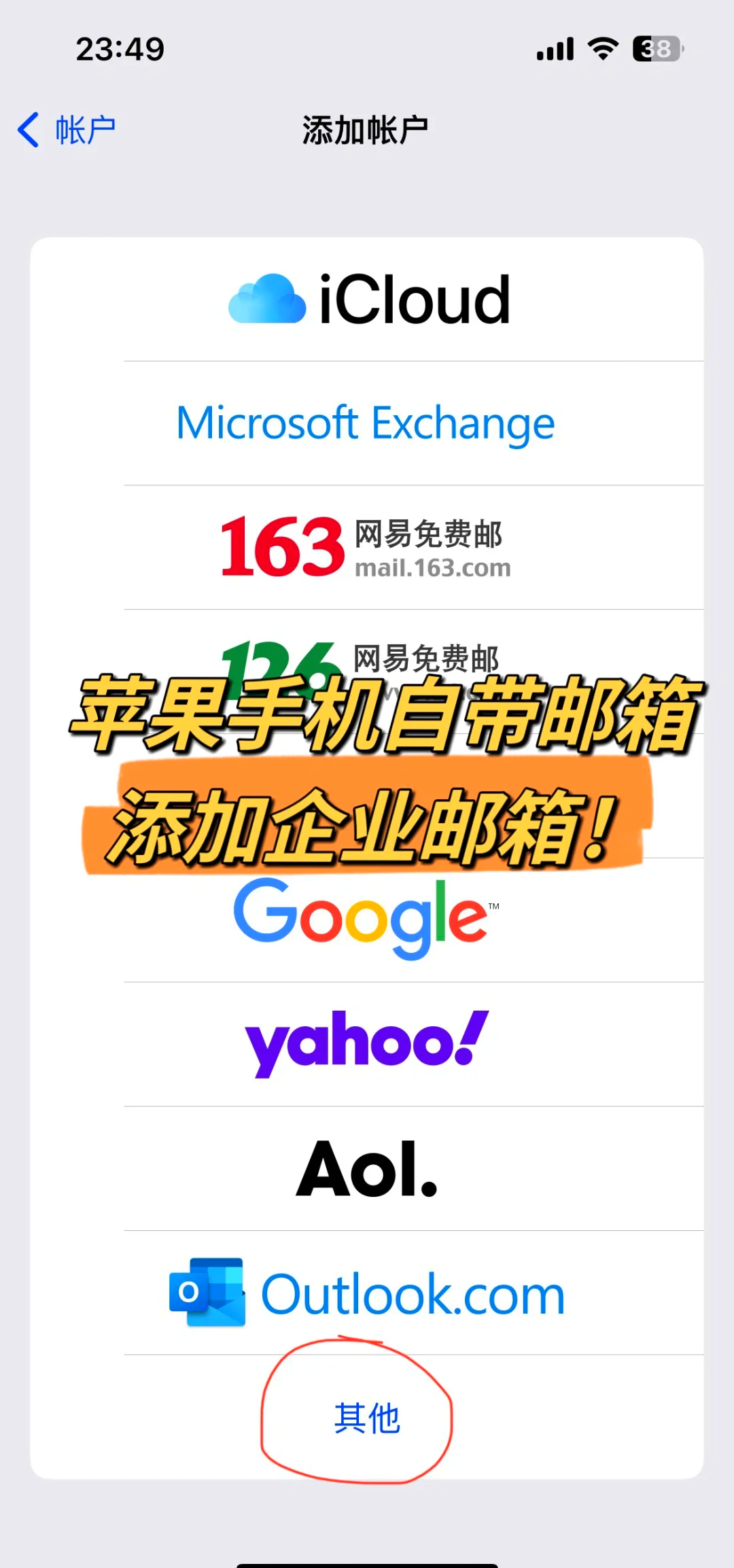Select the Outlook.com provider
This screenshot has height=1568, width=734.
(x=367, y=1291)
